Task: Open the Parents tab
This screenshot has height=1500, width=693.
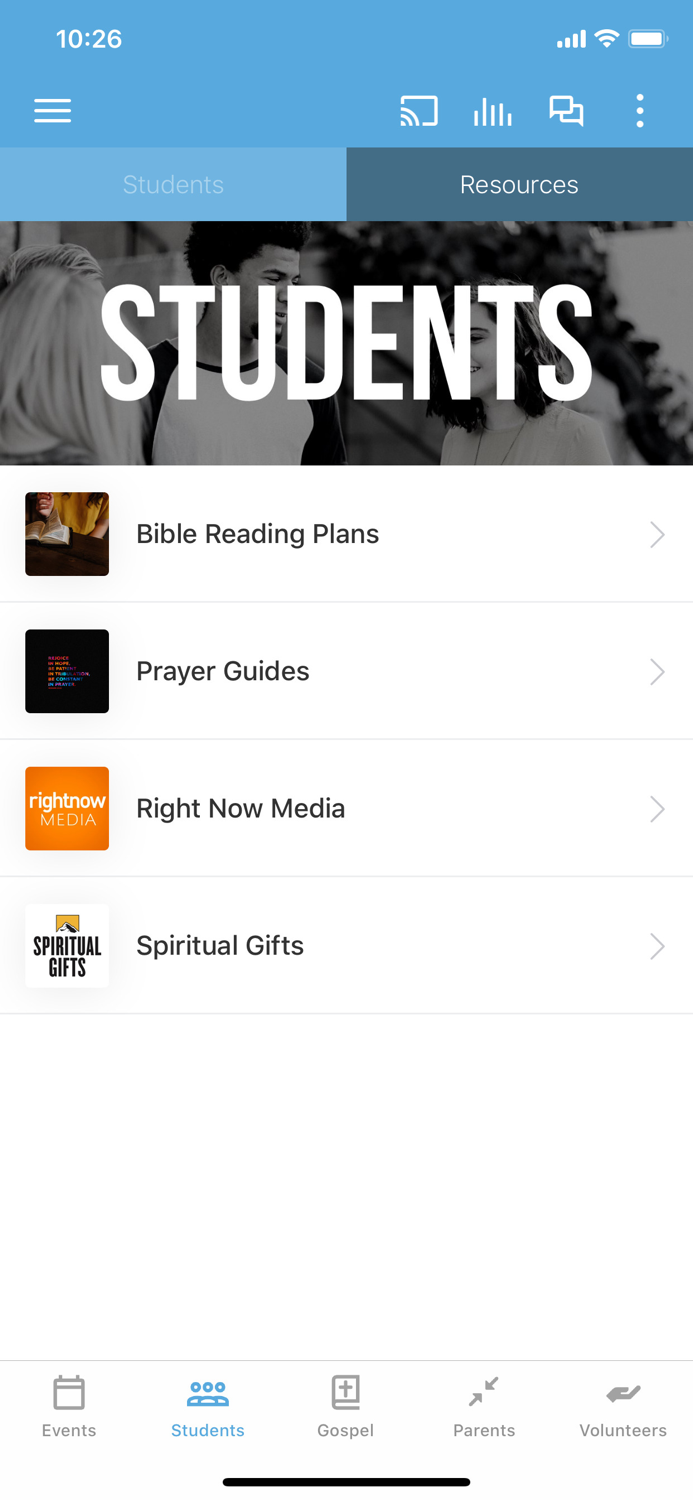Action: (484, 1406)
